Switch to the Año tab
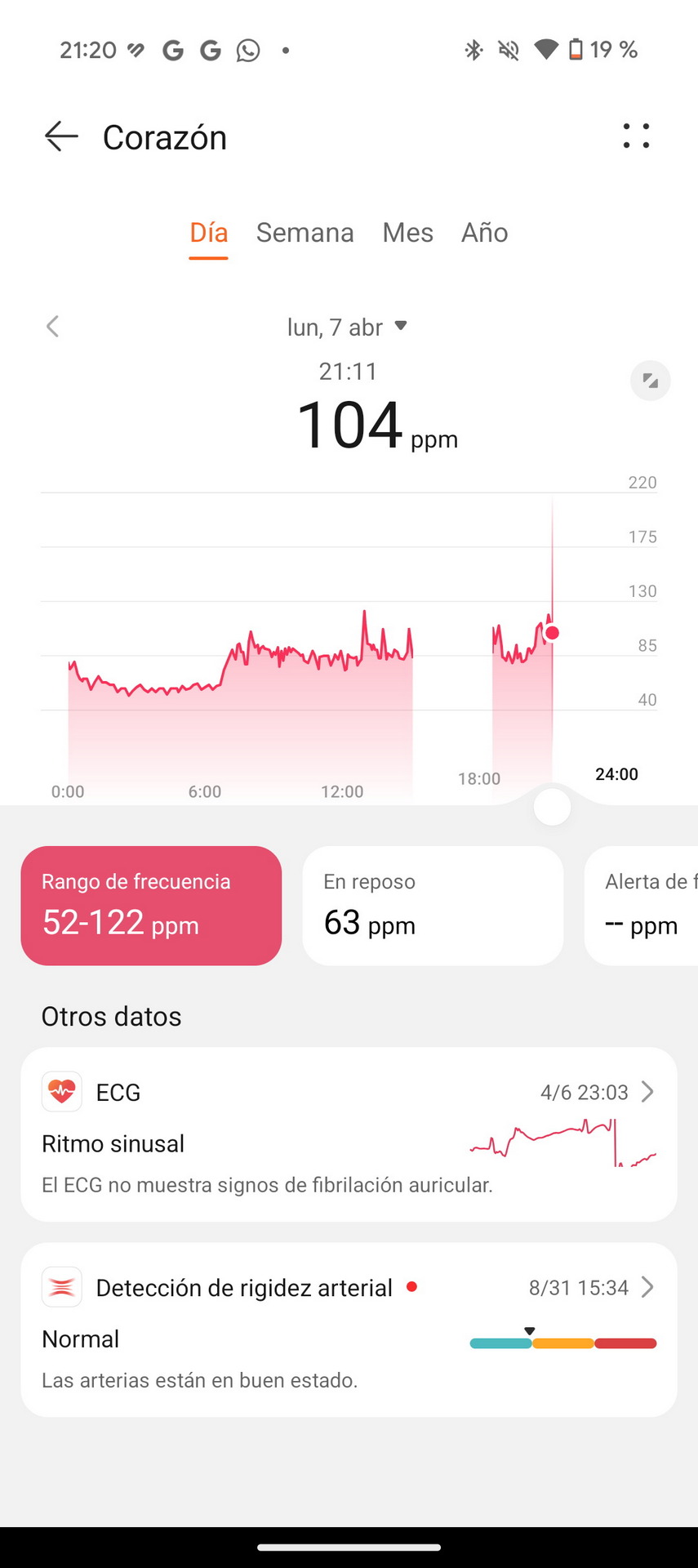The height and width of the screenshot is (1568, 698). click(x=484, y=233)
